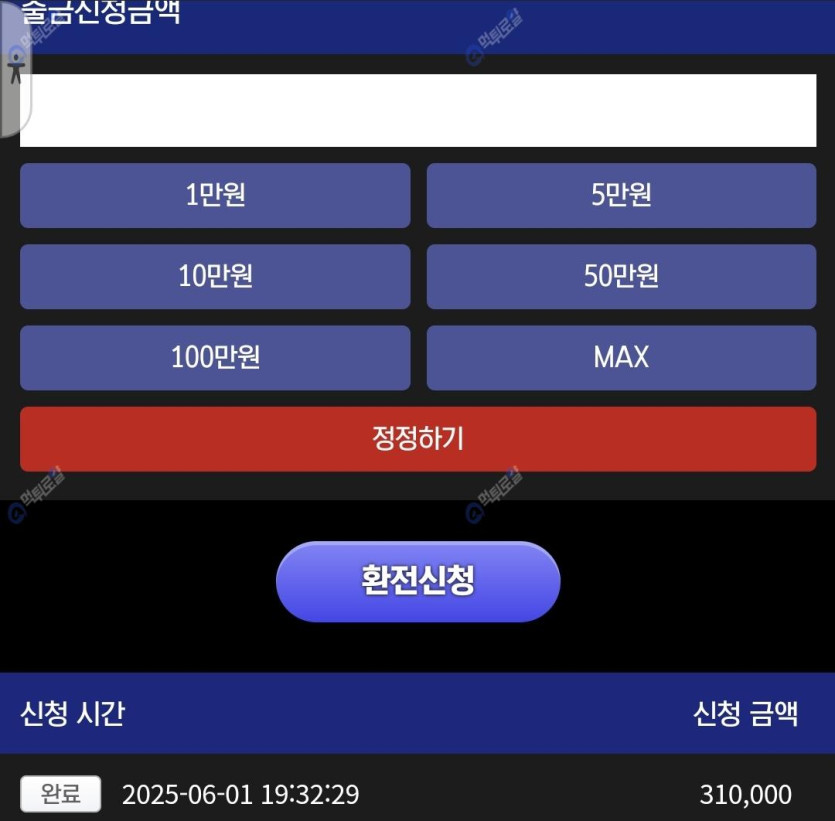Open the accessibility side handle
This screenshot has height=821, width=835.
(x=14, y=70)
